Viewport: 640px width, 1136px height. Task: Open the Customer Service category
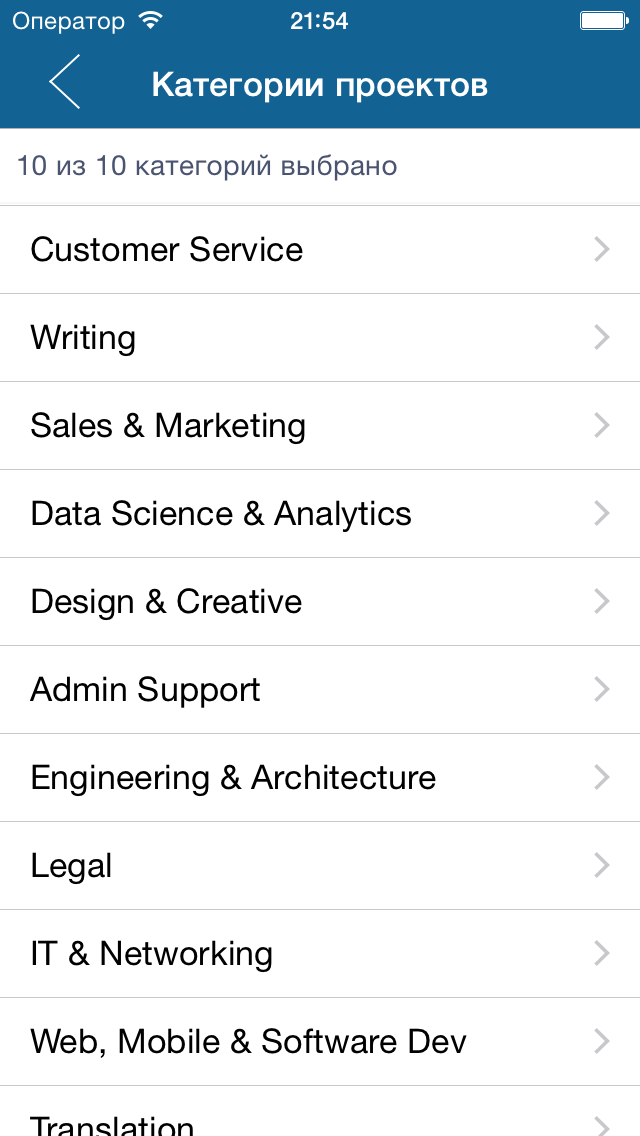tap(320, 250)
